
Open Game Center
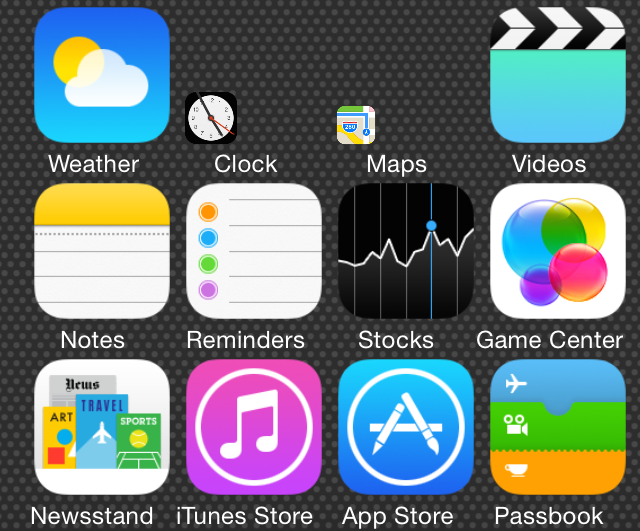point(557,251)
